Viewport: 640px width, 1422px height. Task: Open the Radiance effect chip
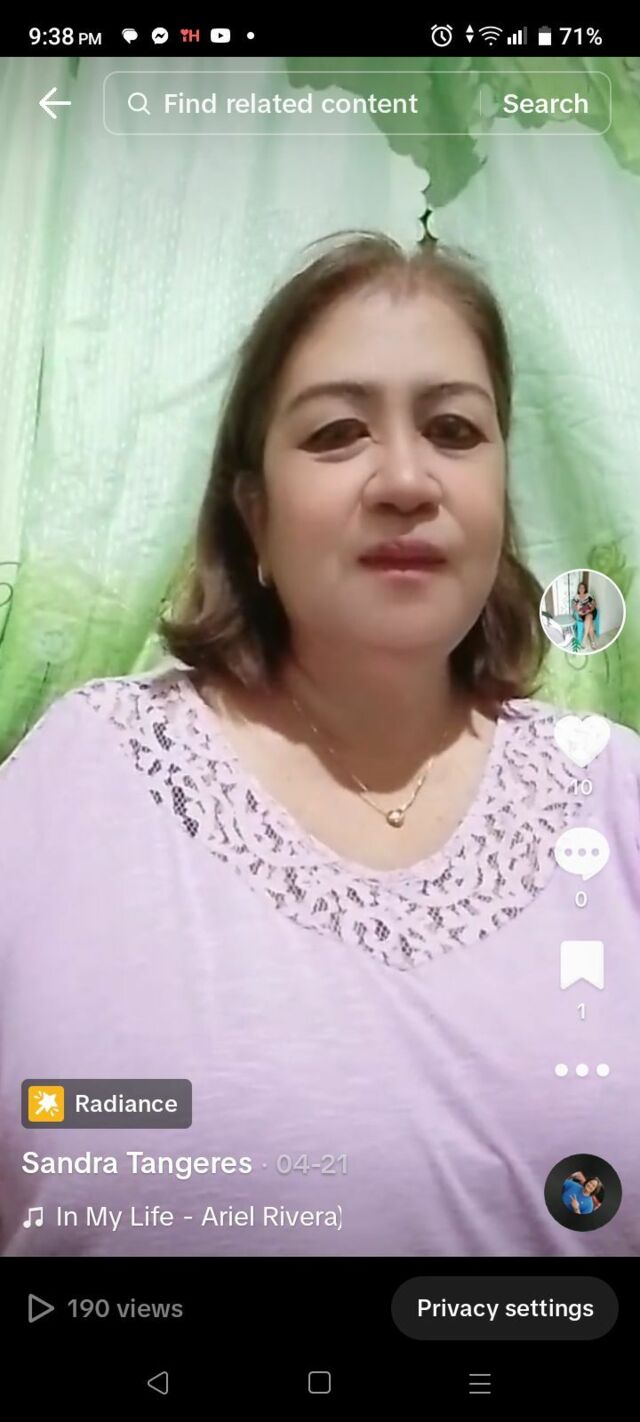coord(107,1103)
